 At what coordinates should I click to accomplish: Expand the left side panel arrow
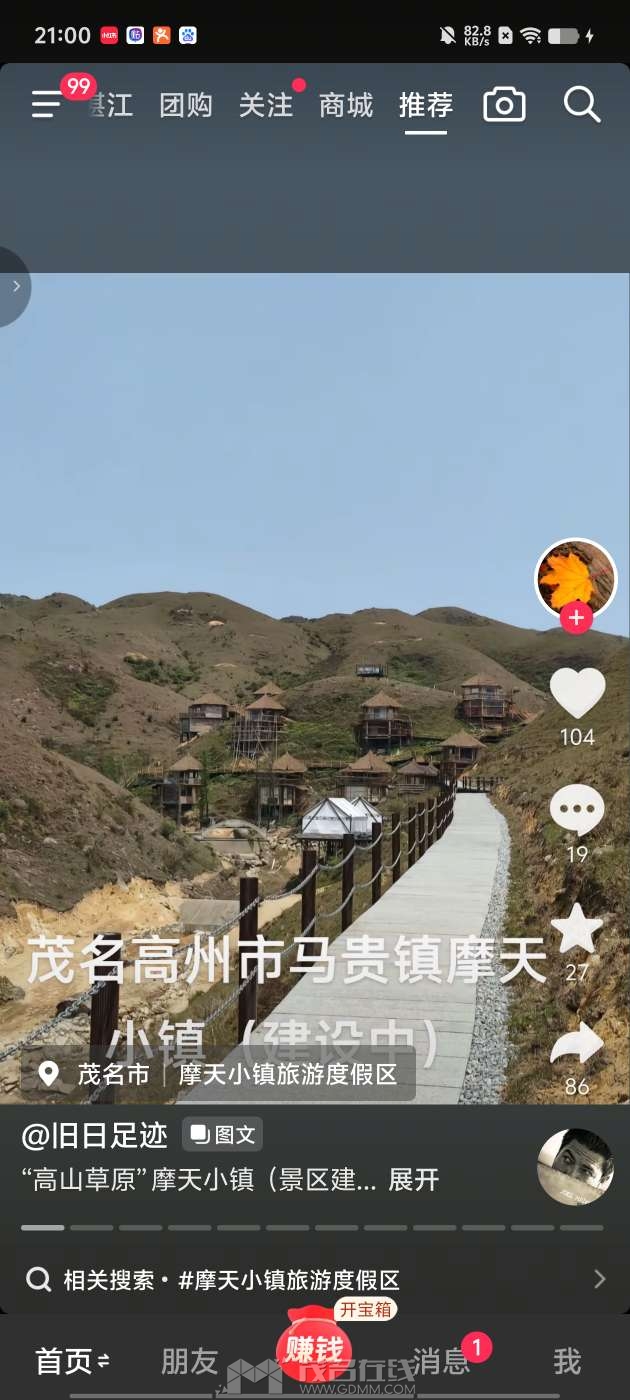15,286
